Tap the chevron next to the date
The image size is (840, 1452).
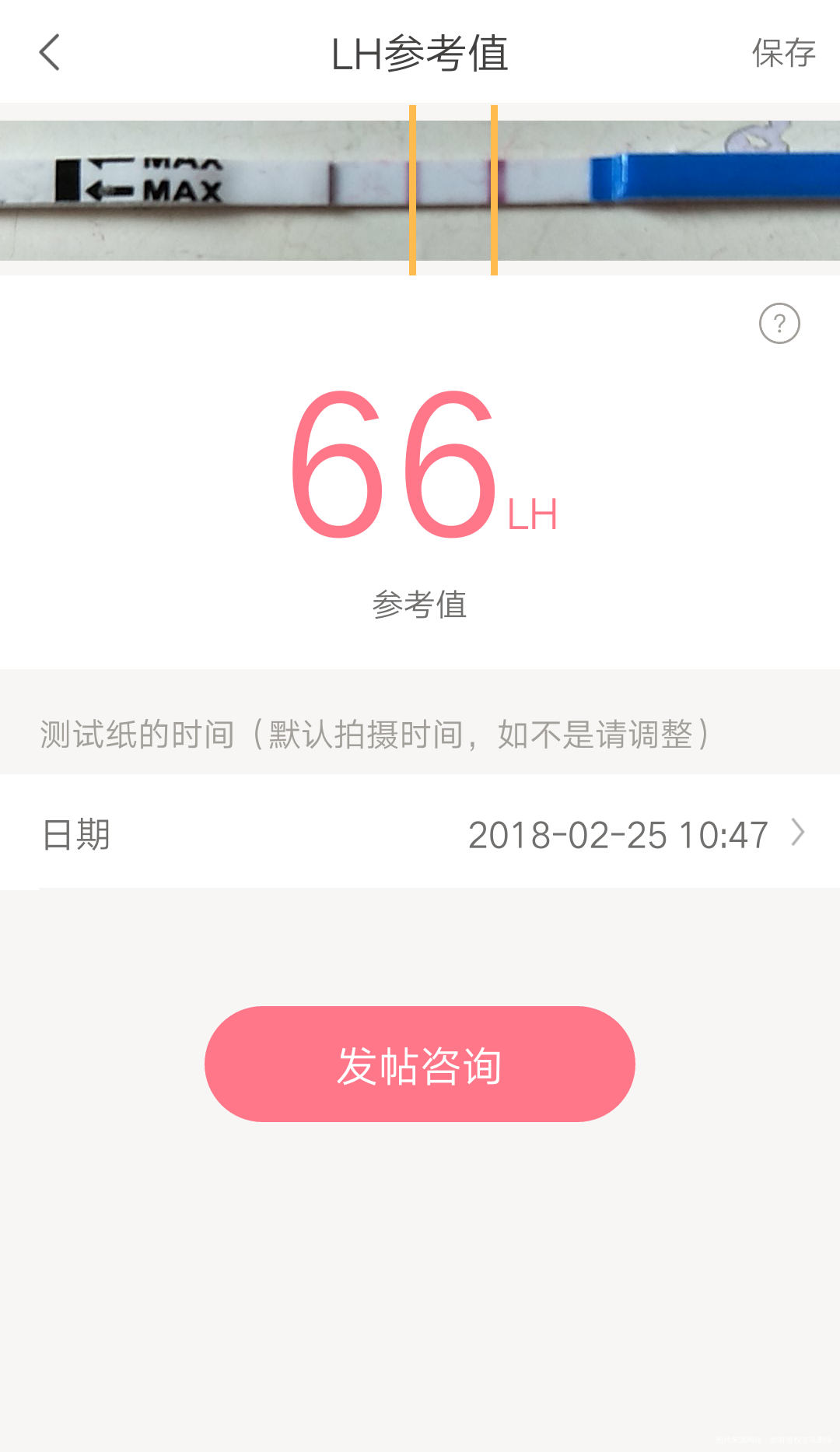click(796, 833)
